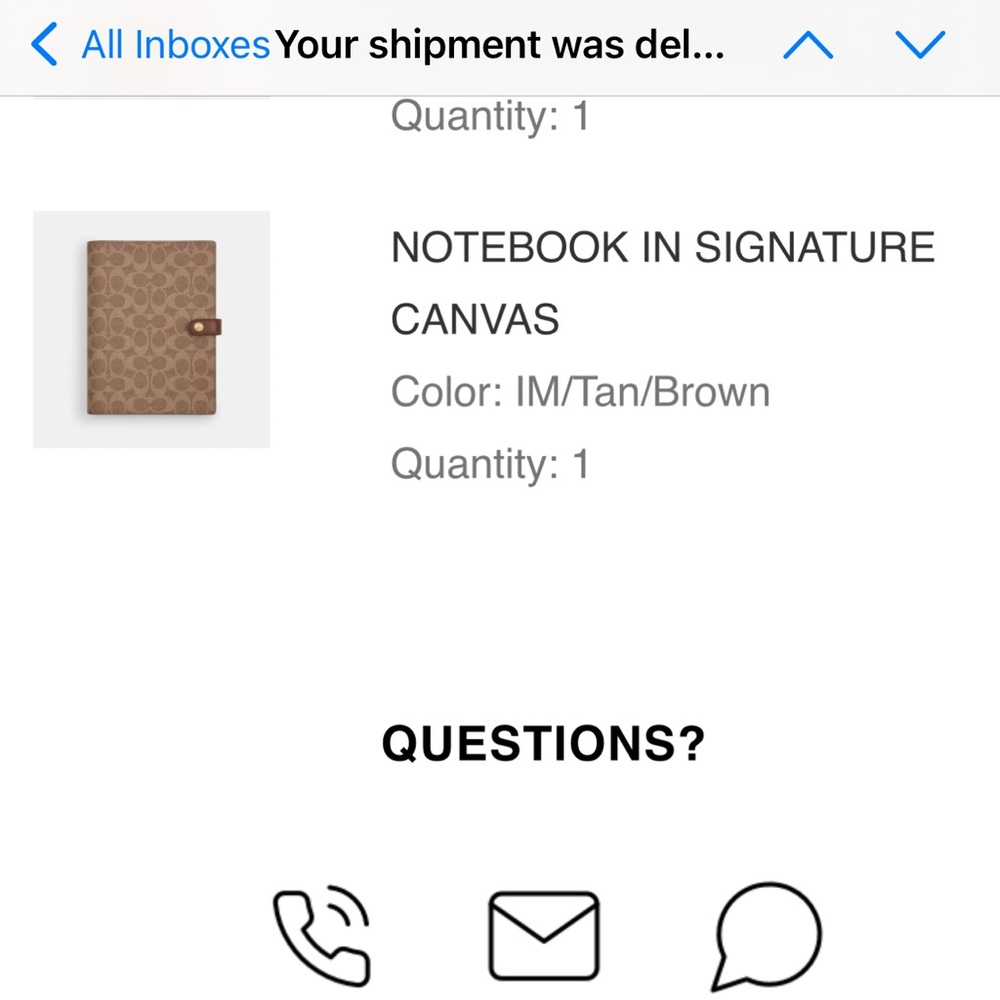The image size is (1000, 1000).
Task: Email support using the envelope icon
Action: [544, 936]
